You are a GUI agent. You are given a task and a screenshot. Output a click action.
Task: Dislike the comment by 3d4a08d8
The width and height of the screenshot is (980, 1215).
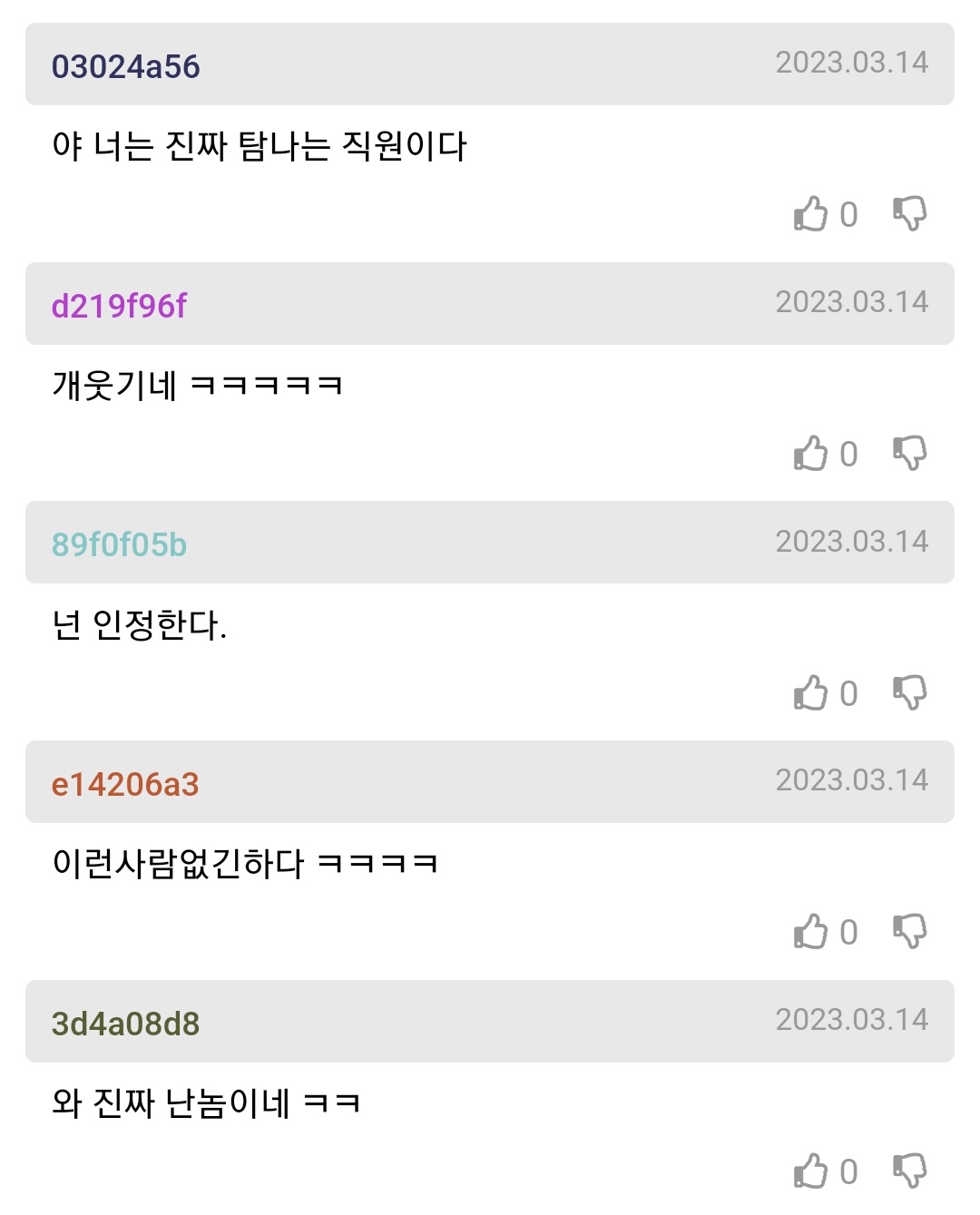pos(909,1171)
